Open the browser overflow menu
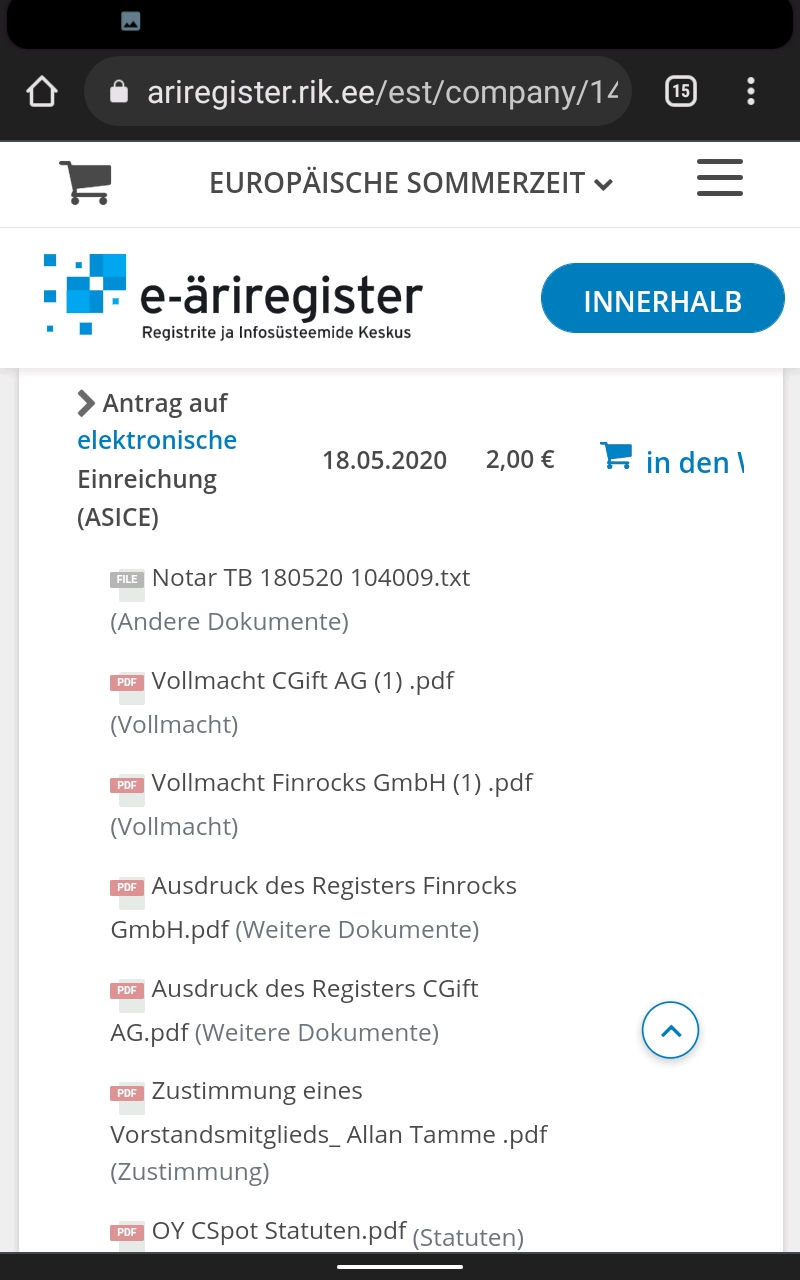Viewport: 800px width, 1280px height. coord(751,92)
